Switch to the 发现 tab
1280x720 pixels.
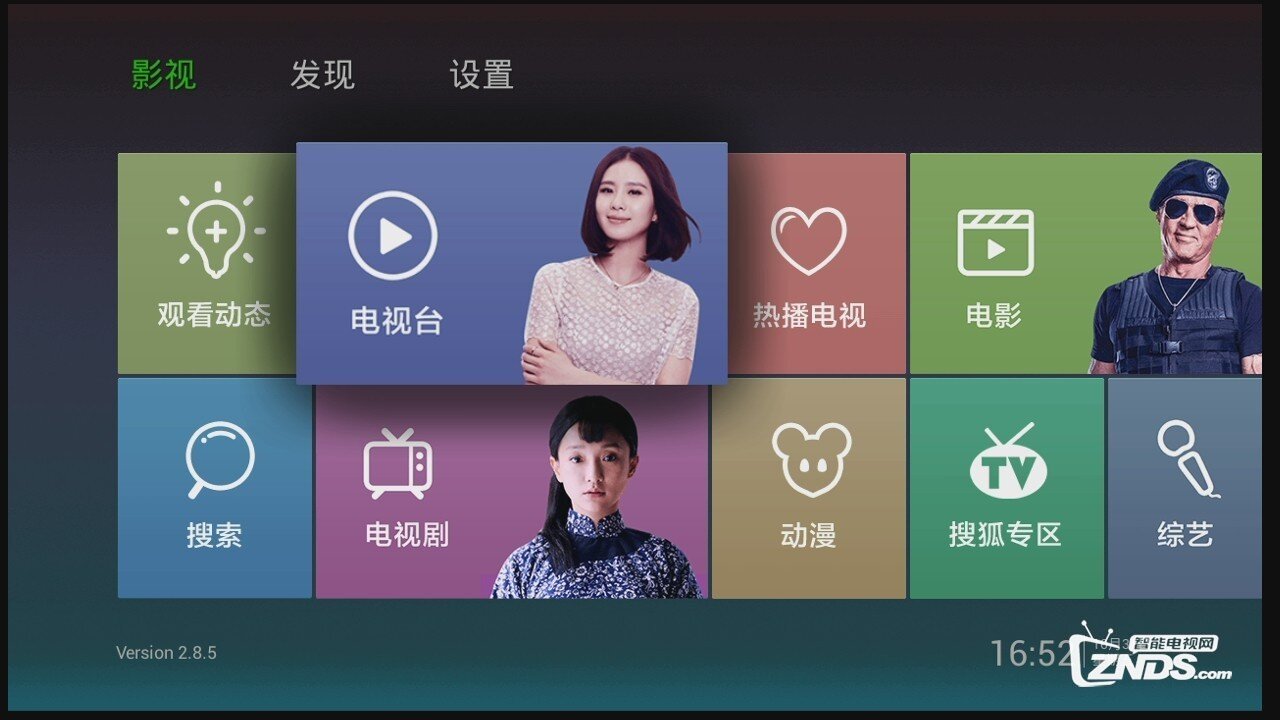point(322,75)
